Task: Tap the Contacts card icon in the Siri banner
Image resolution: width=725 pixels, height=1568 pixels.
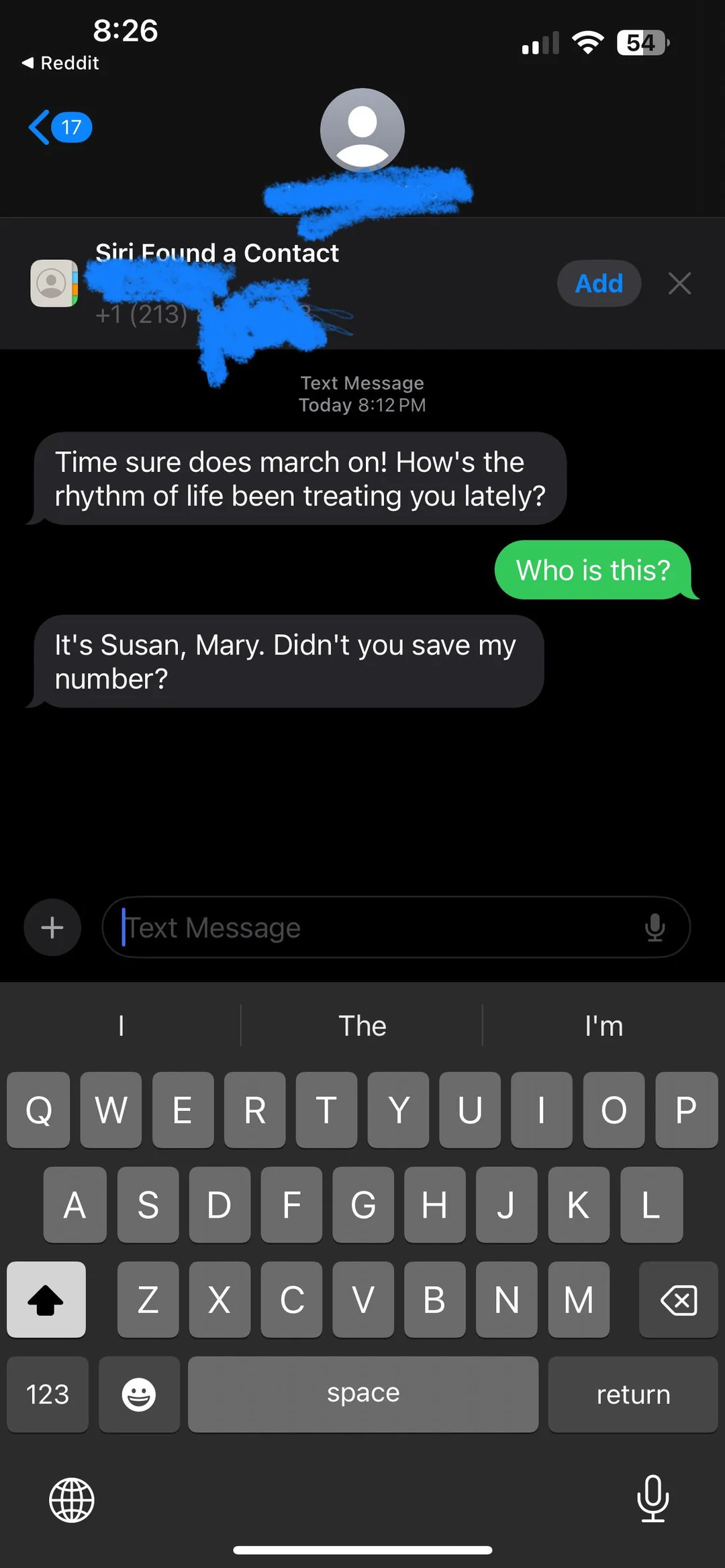Action: pyautogui.click(x=55, y=284)
